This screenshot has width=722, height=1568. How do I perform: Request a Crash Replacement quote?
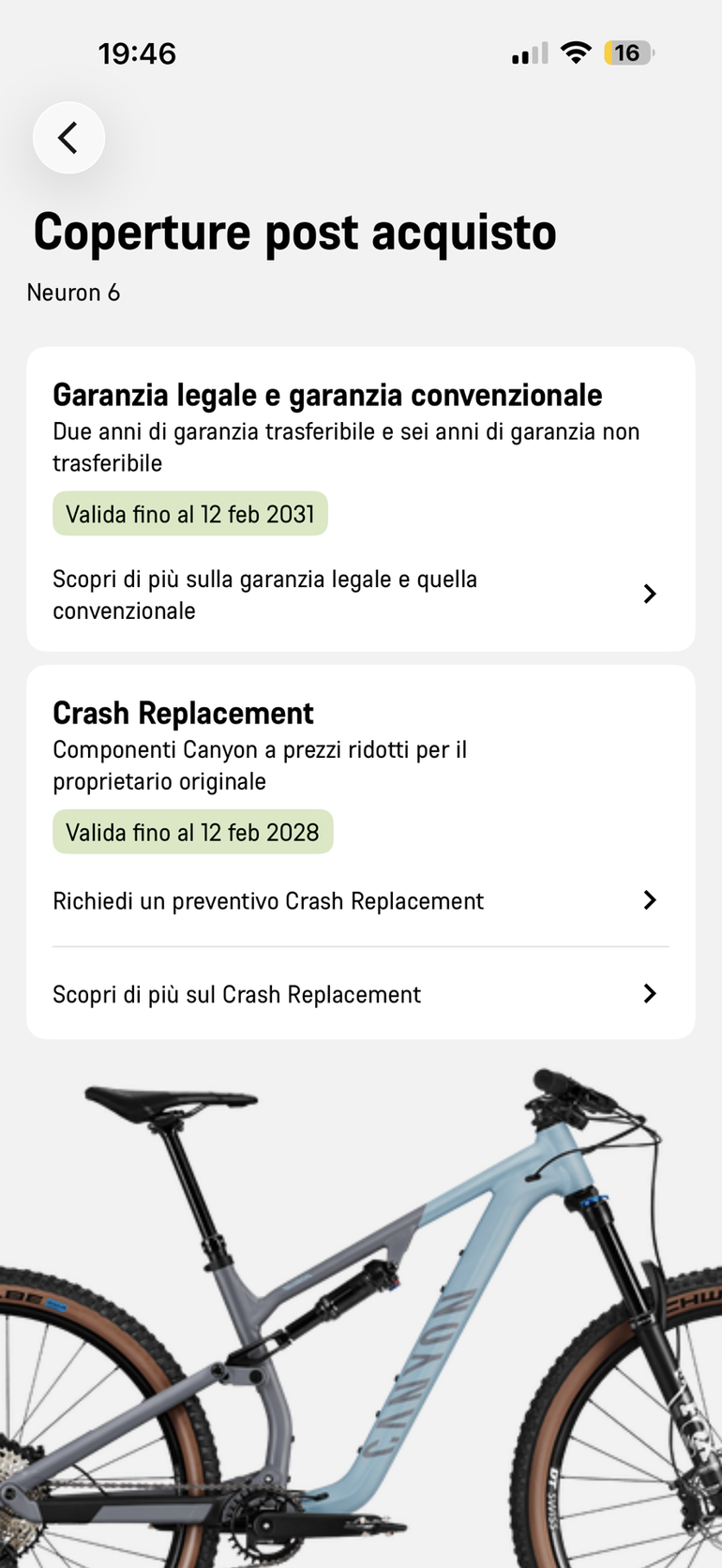pyautogui.click(x=360, y=900)
